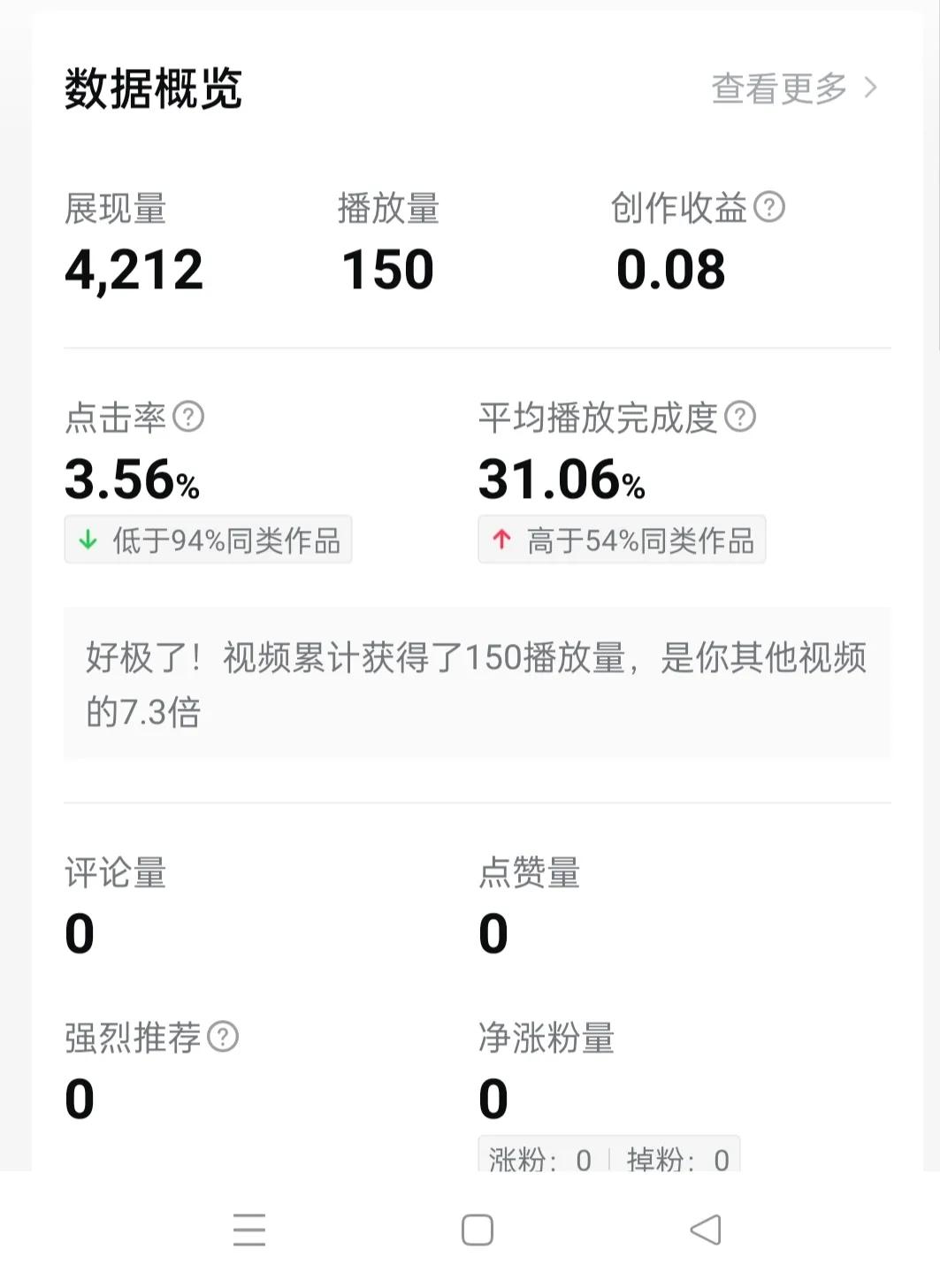Click the 点击率 question mark icon

point(187,417)
